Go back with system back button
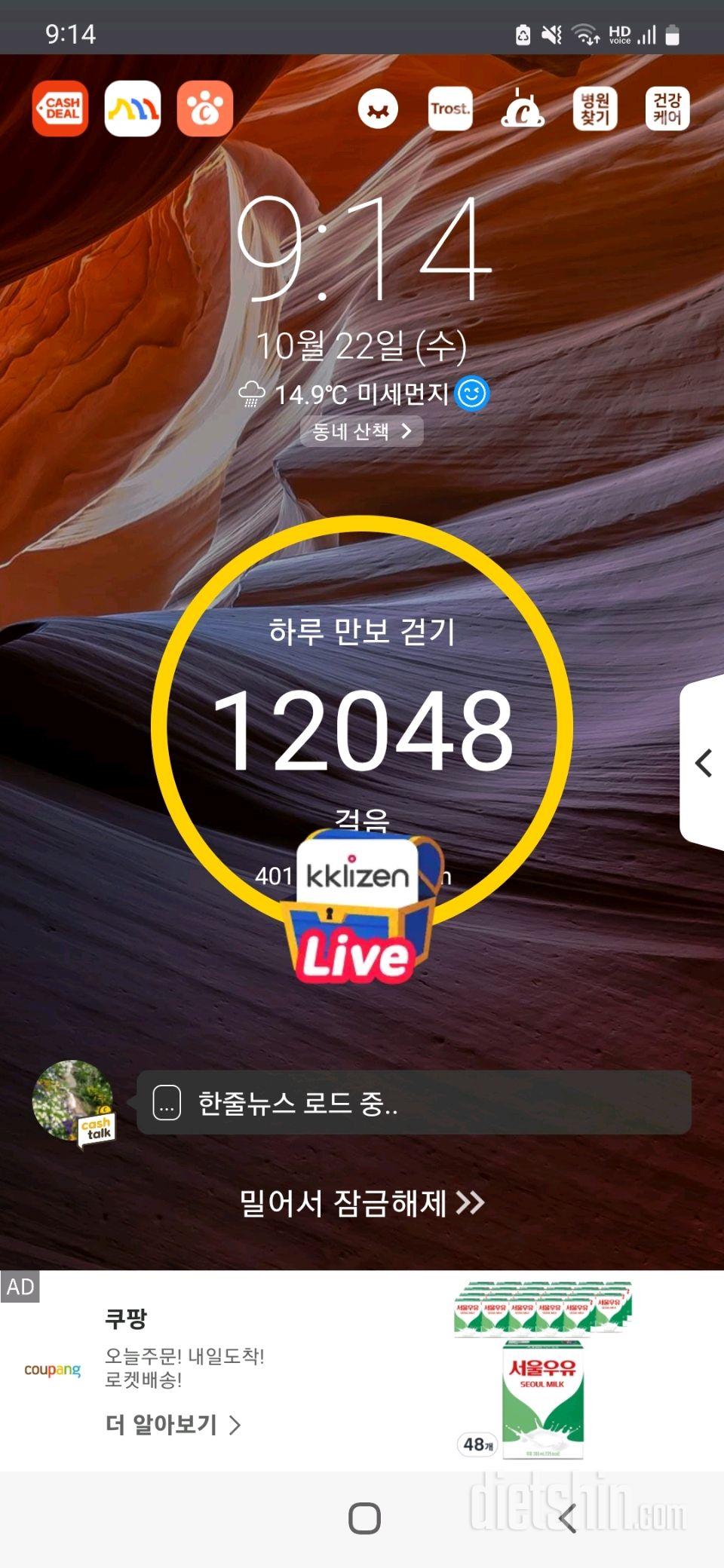Image resolution: width=724 pixels, height=1568 pixels. [569, 1518]
